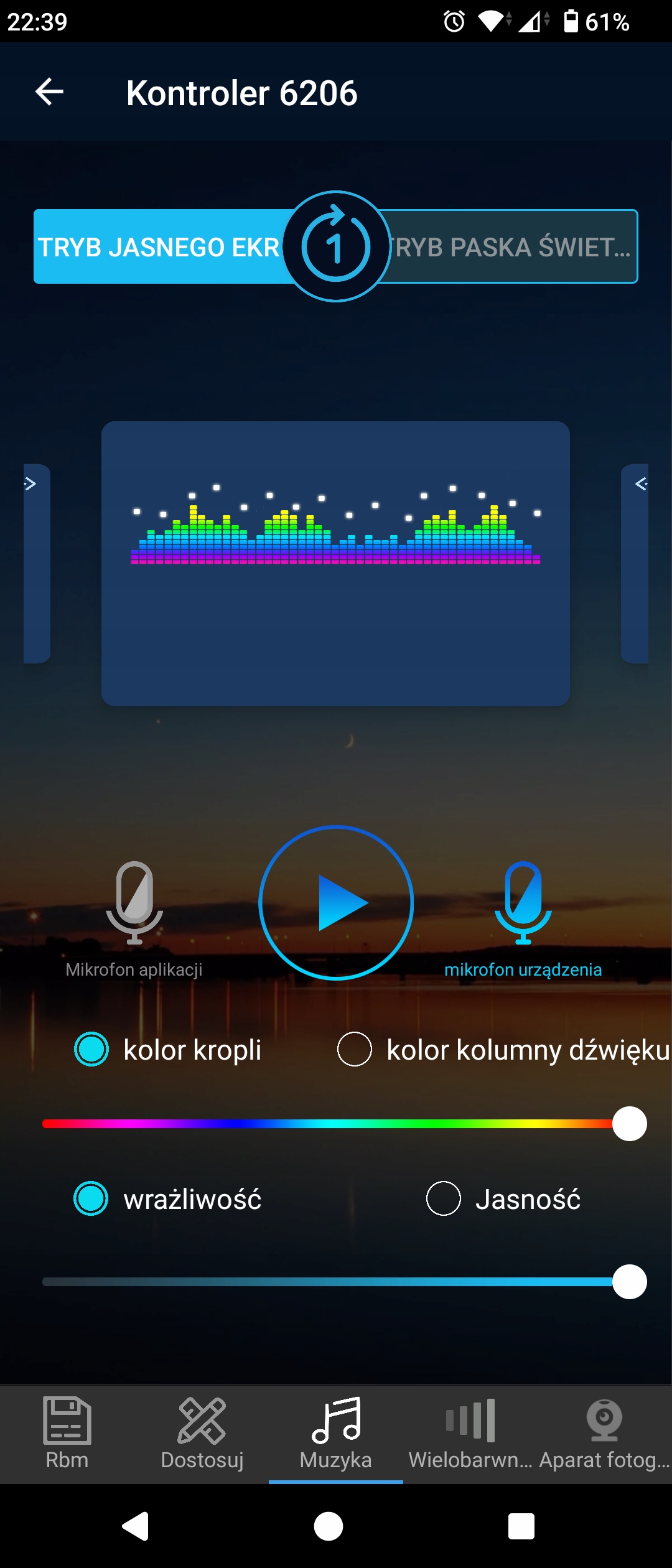The image size is (672, 1568).
Task: Show the next equalizer effect card
Action: pos(635,563)
